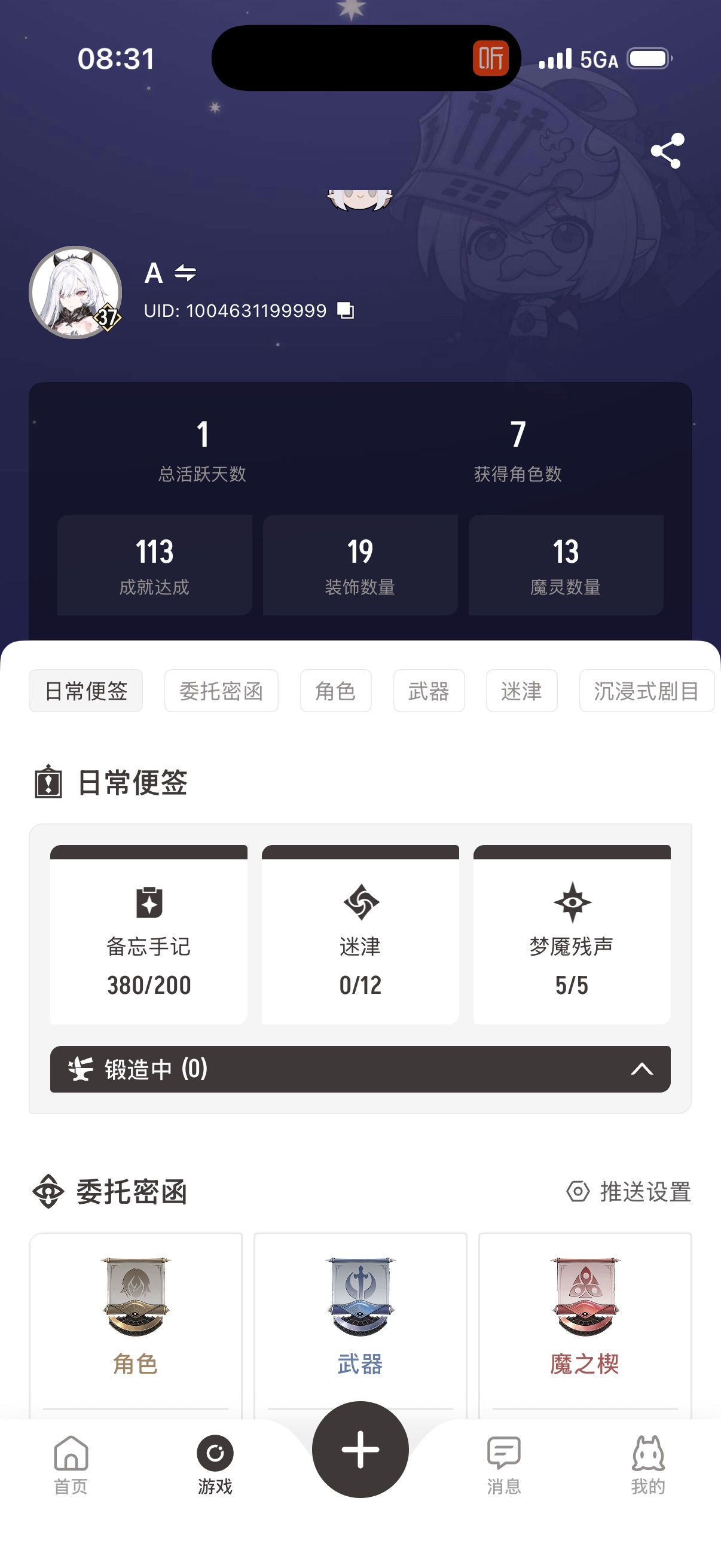
Task: Open the 沉浸式剧目 chip
Action: tap(646, 691)
